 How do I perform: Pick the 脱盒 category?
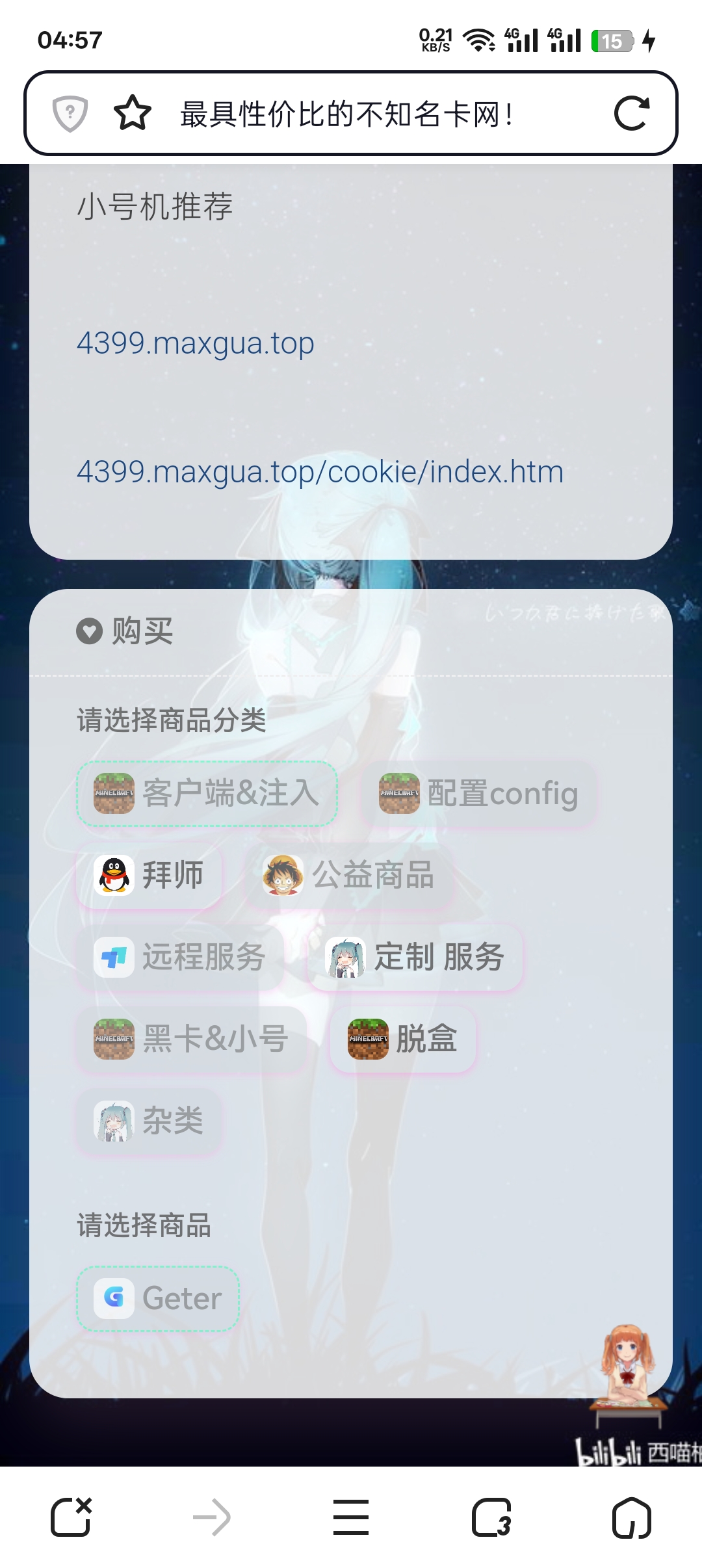[x=403, y=1039]
